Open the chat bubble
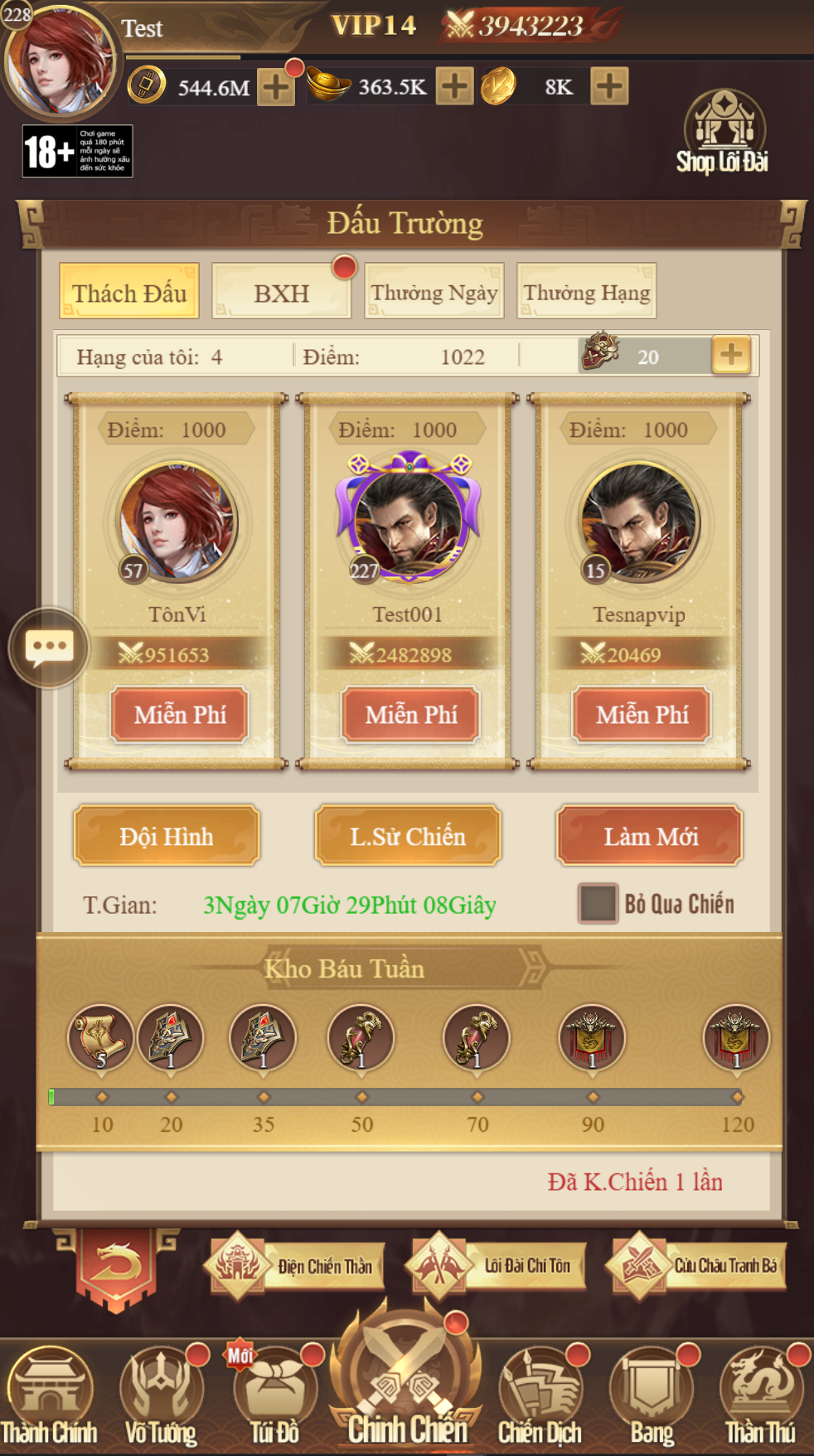The height and width of the screenshot is (1456, 814). point(50,648)
